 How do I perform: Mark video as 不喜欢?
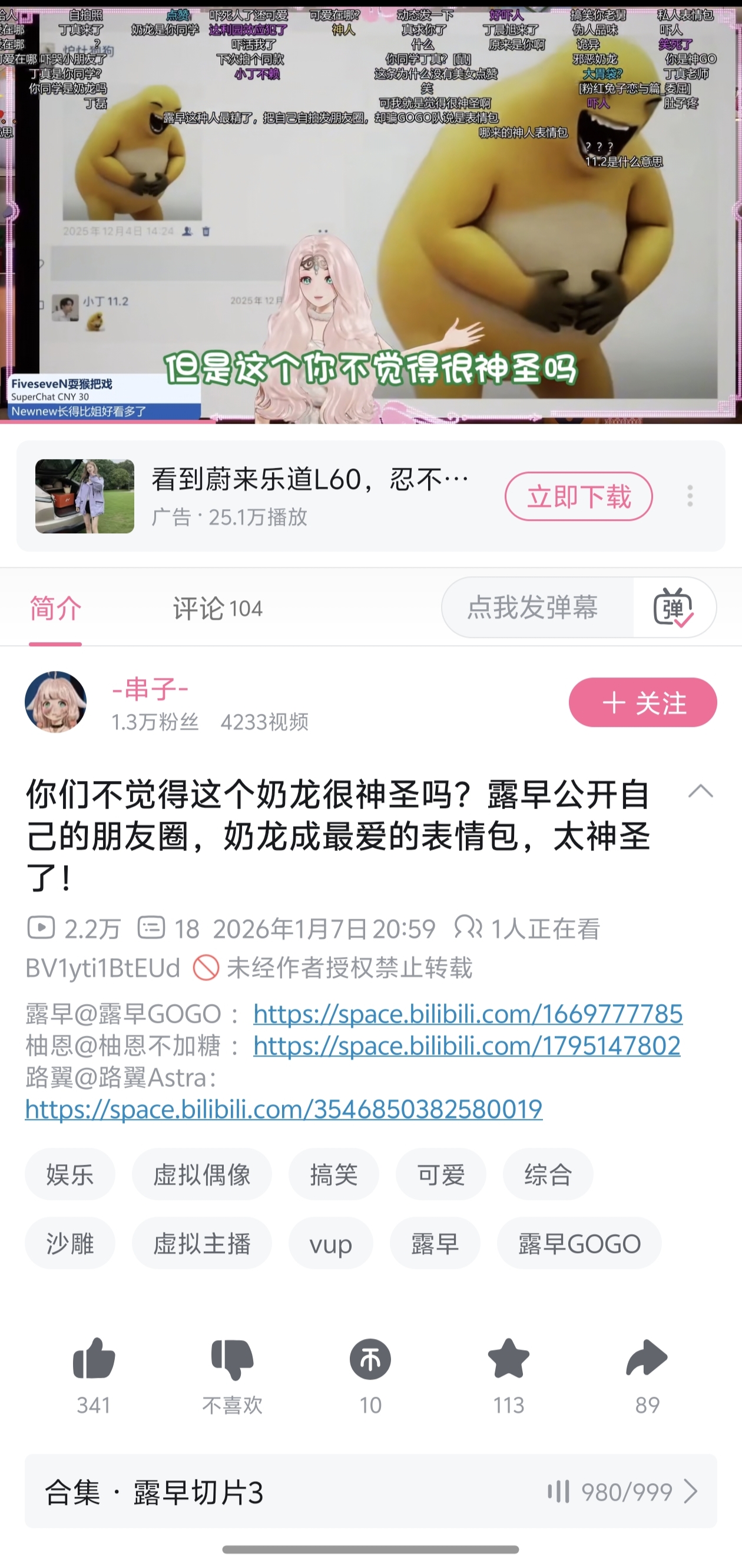click(x=231, y=1360)
